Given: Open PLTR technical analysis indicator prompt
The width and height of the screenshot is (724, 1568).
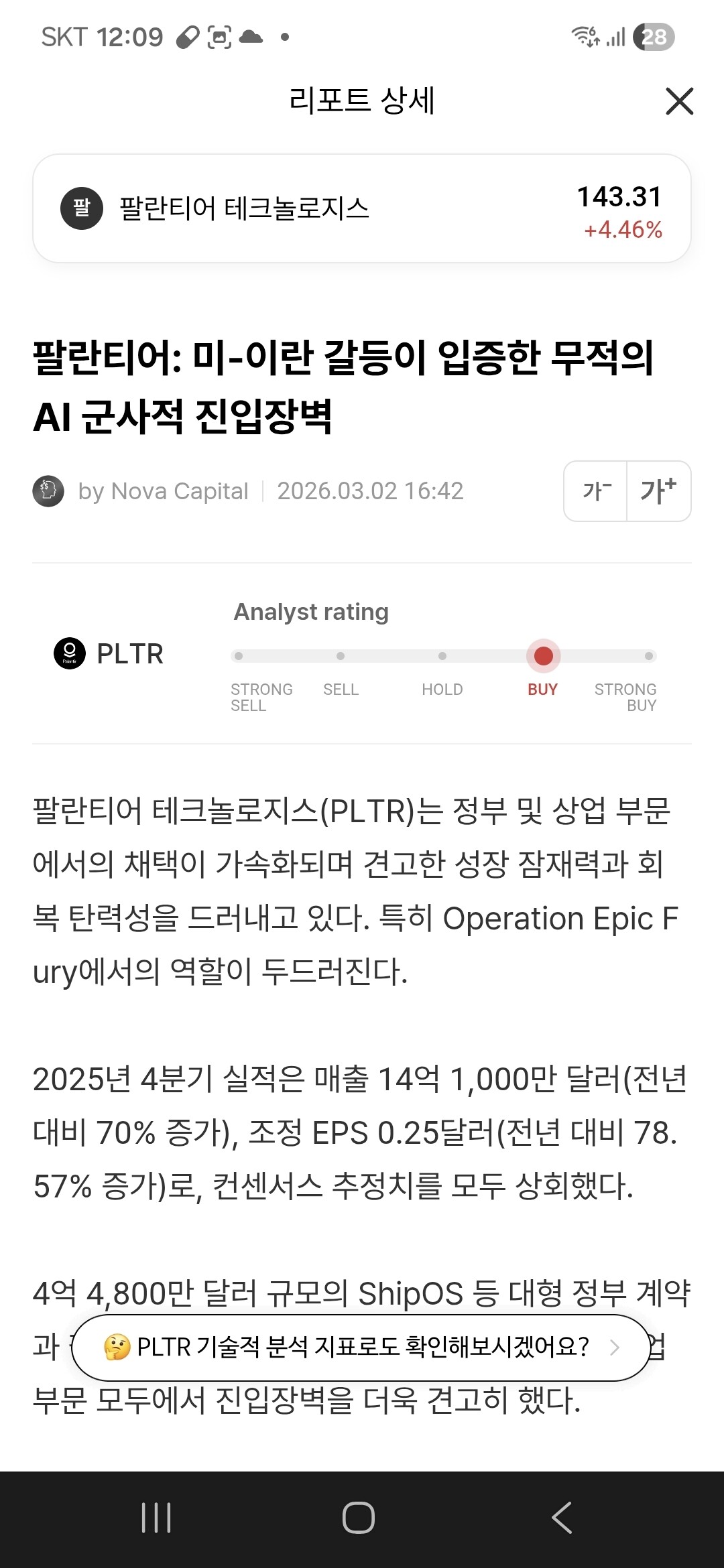Looking at the screenshot, I should [361, 1347].
